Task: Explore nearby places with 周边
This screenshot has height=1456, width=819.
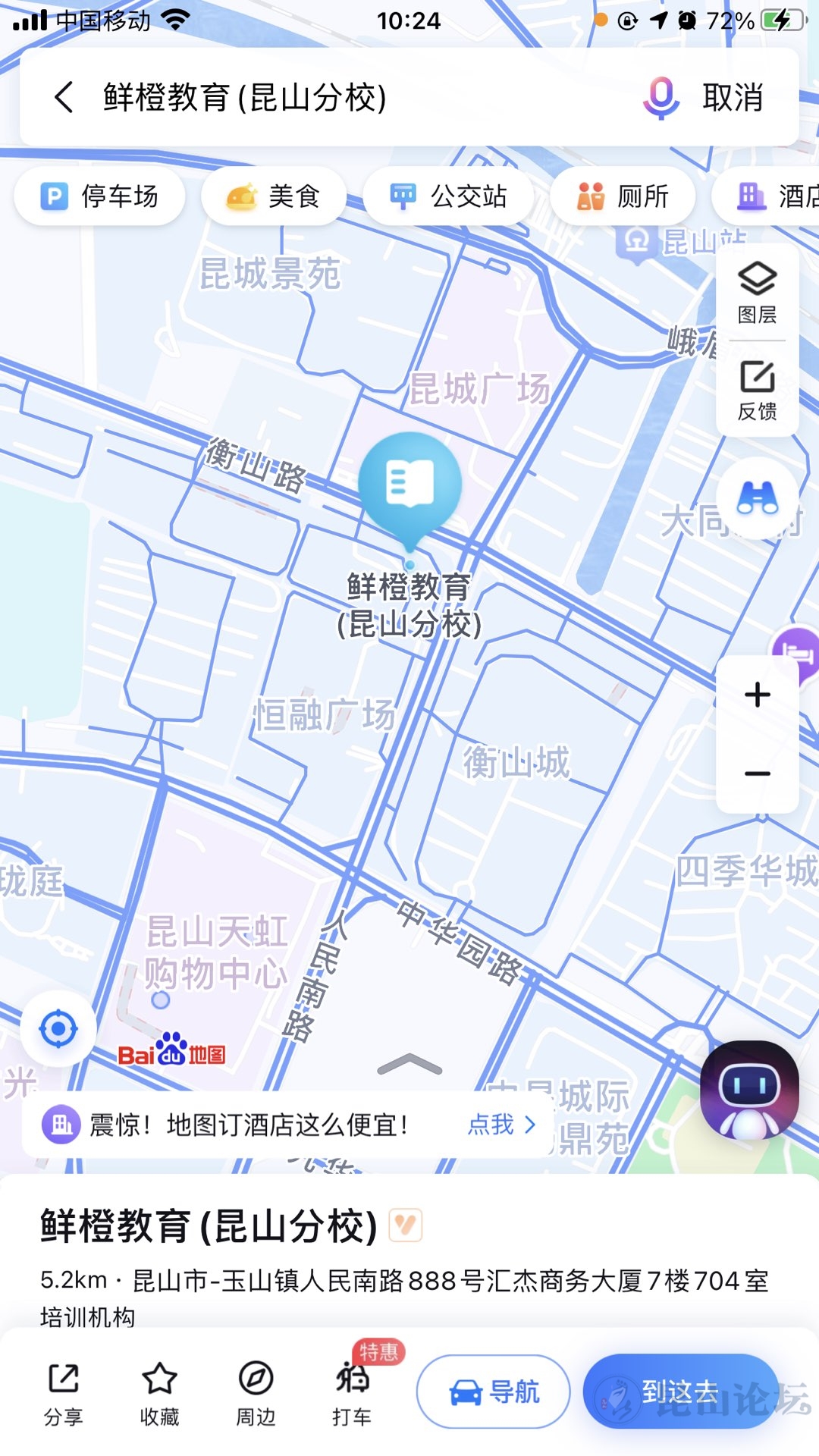Action: (256, 1394)
